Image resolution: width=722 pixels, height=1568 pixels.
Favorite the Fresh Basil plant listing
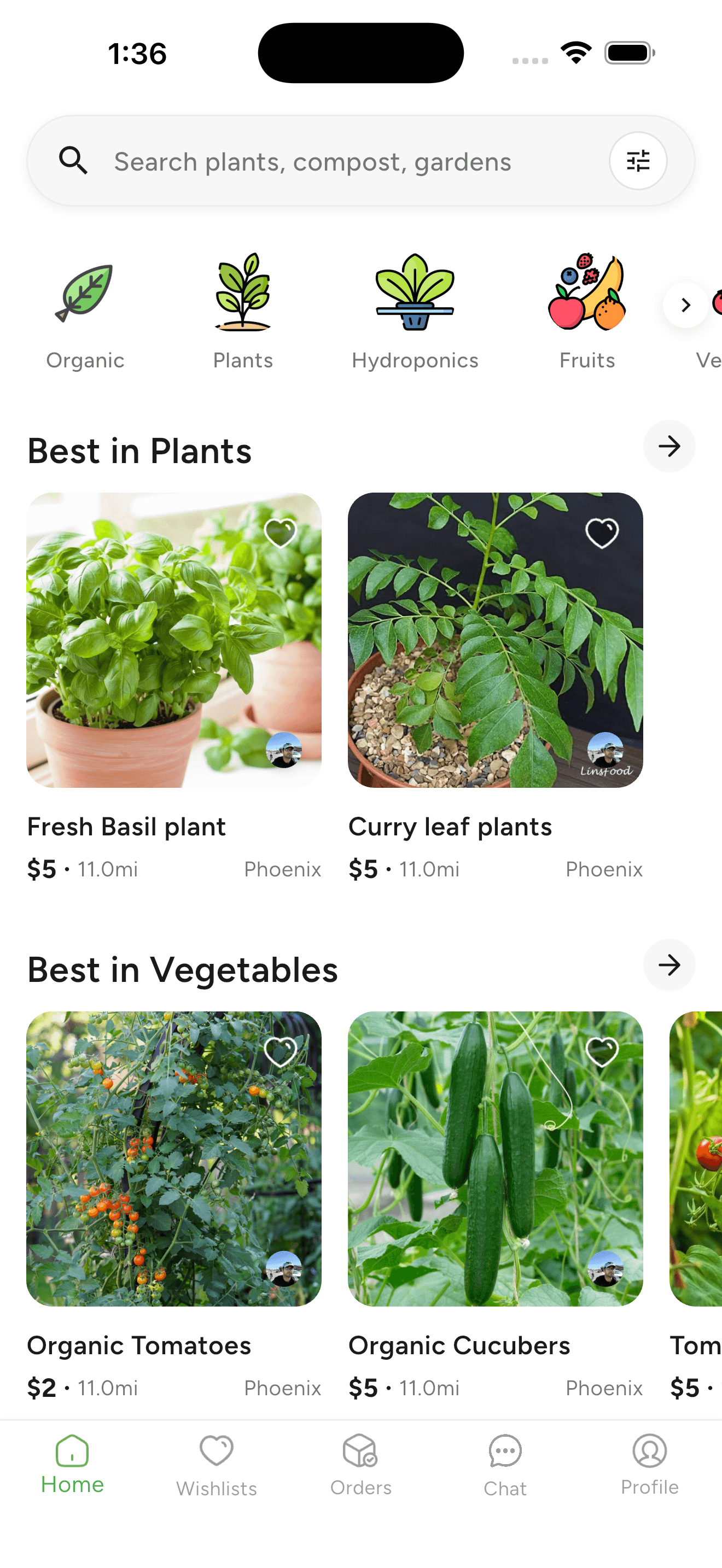click(x=280, y=531)
